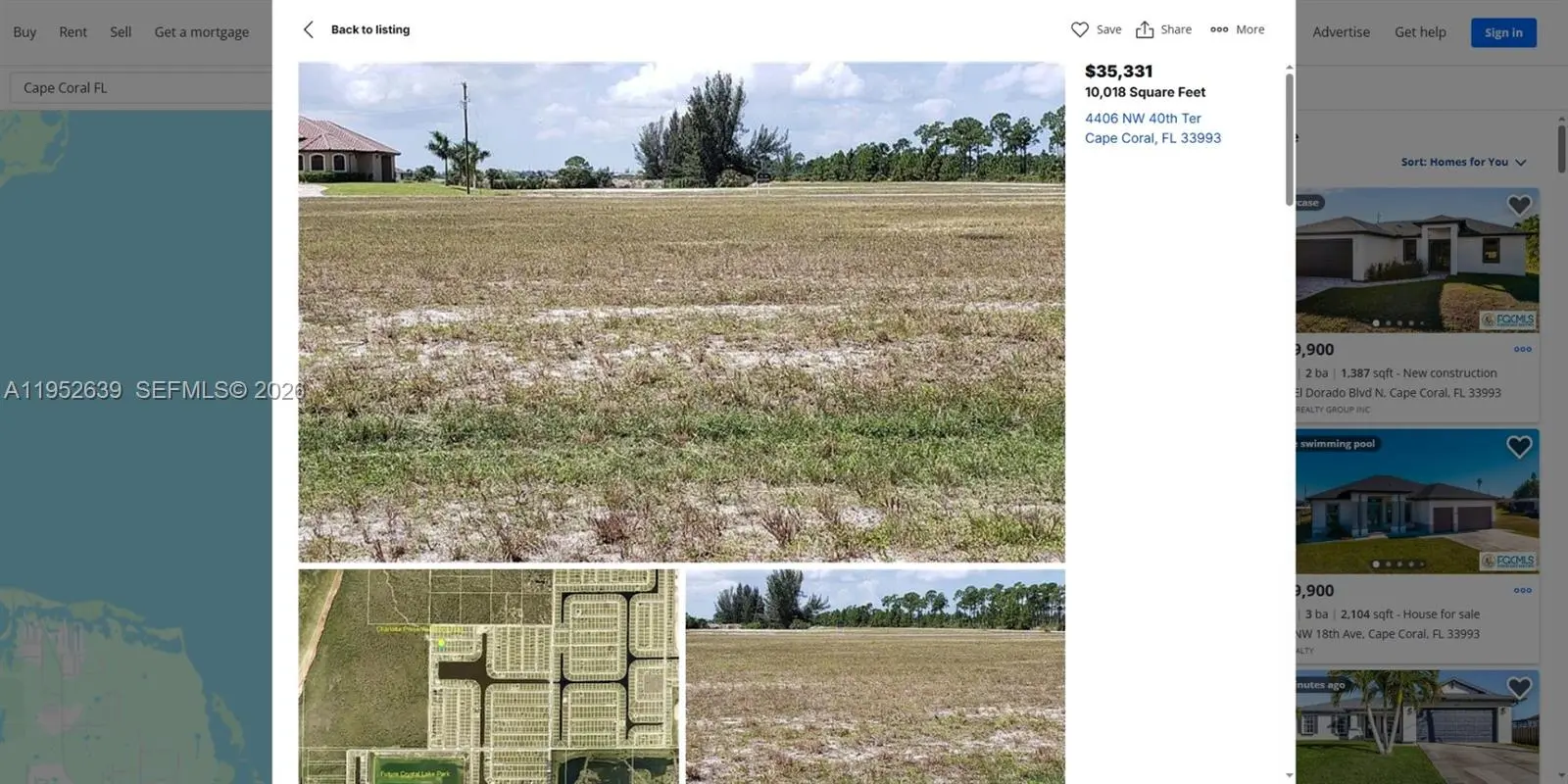Switch to the Rent section
This screenshot has width=1568, height=784.
(73, 32)
